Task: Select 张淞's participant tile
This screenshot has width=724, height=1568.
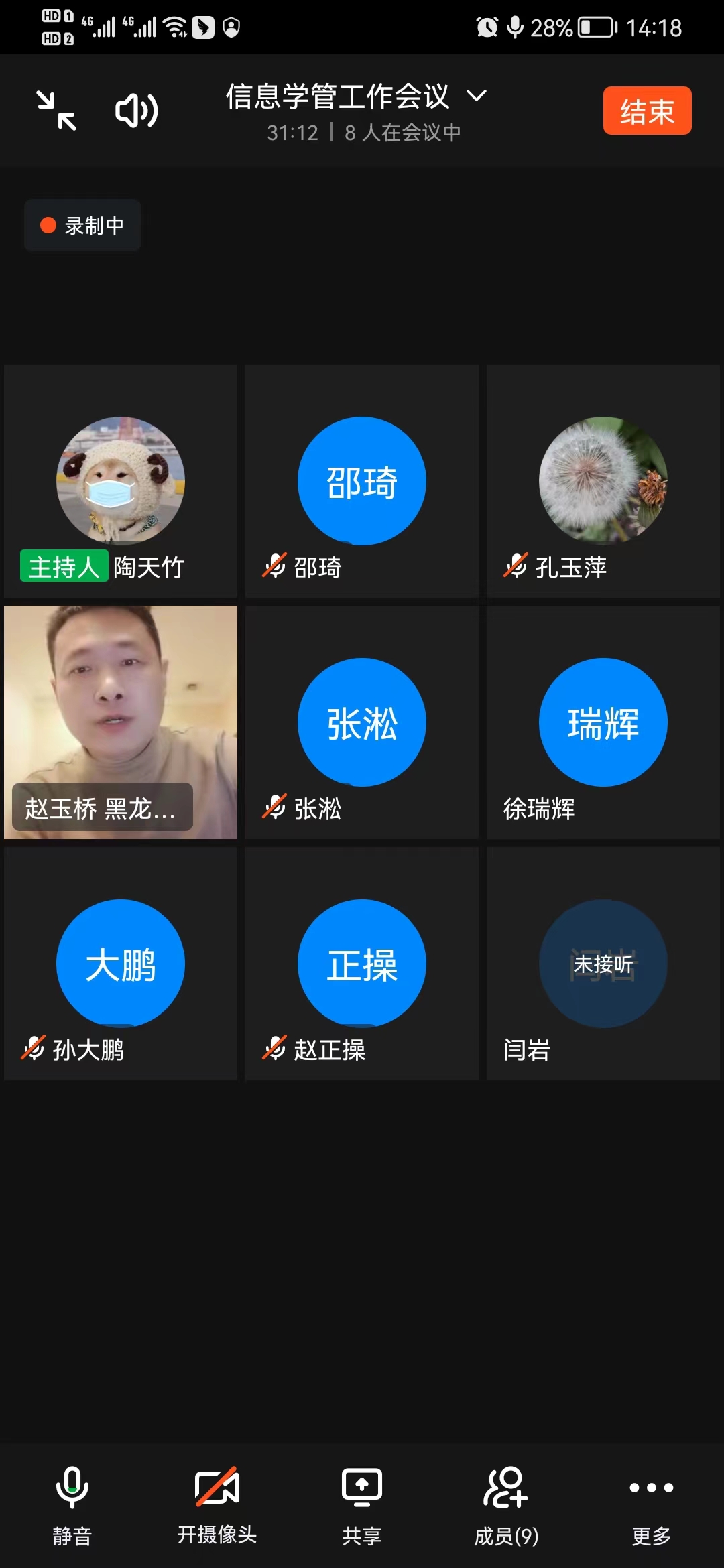Action: click(362, 722)
